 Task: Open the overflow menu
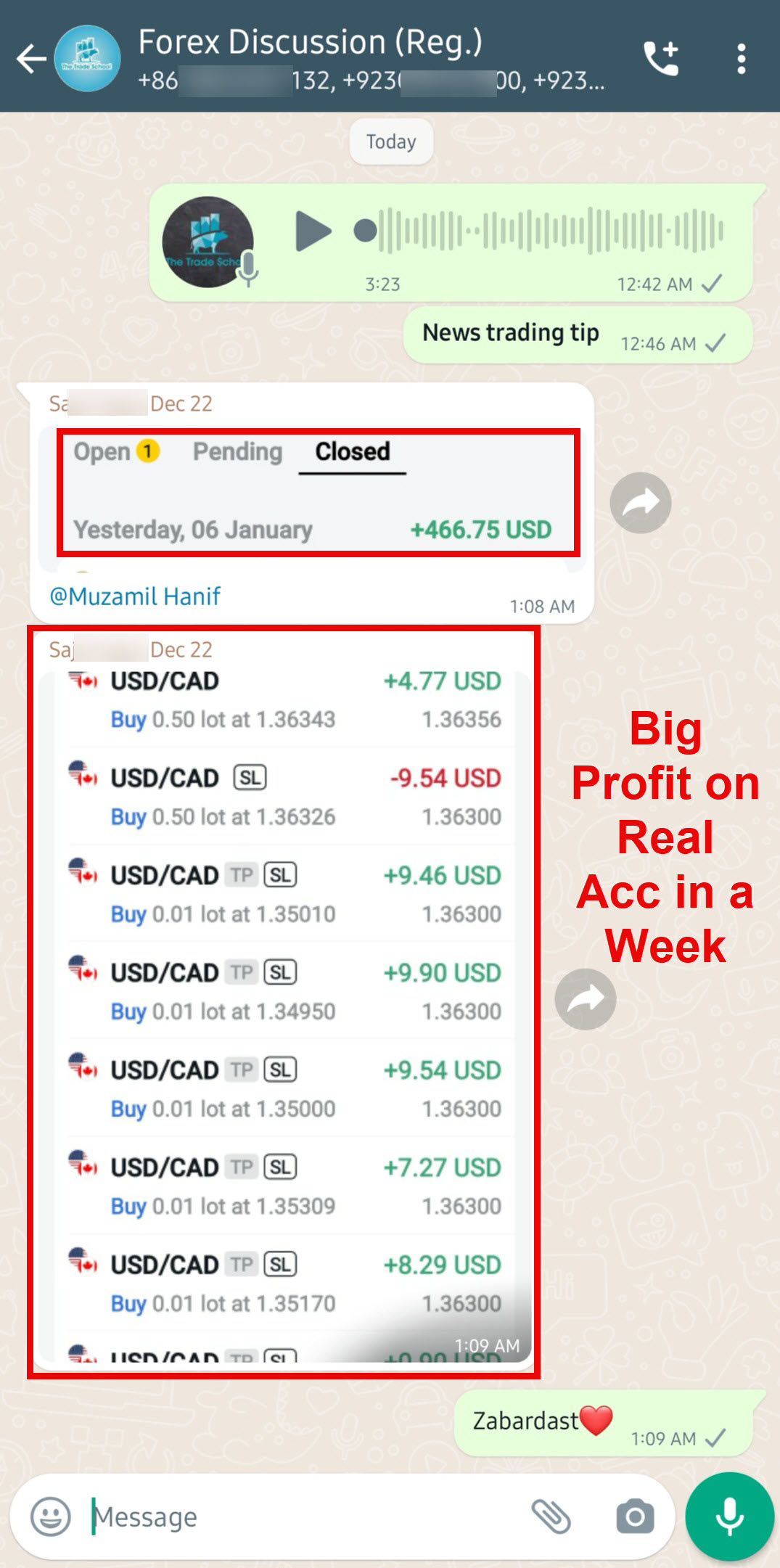(x=741, y=59)
